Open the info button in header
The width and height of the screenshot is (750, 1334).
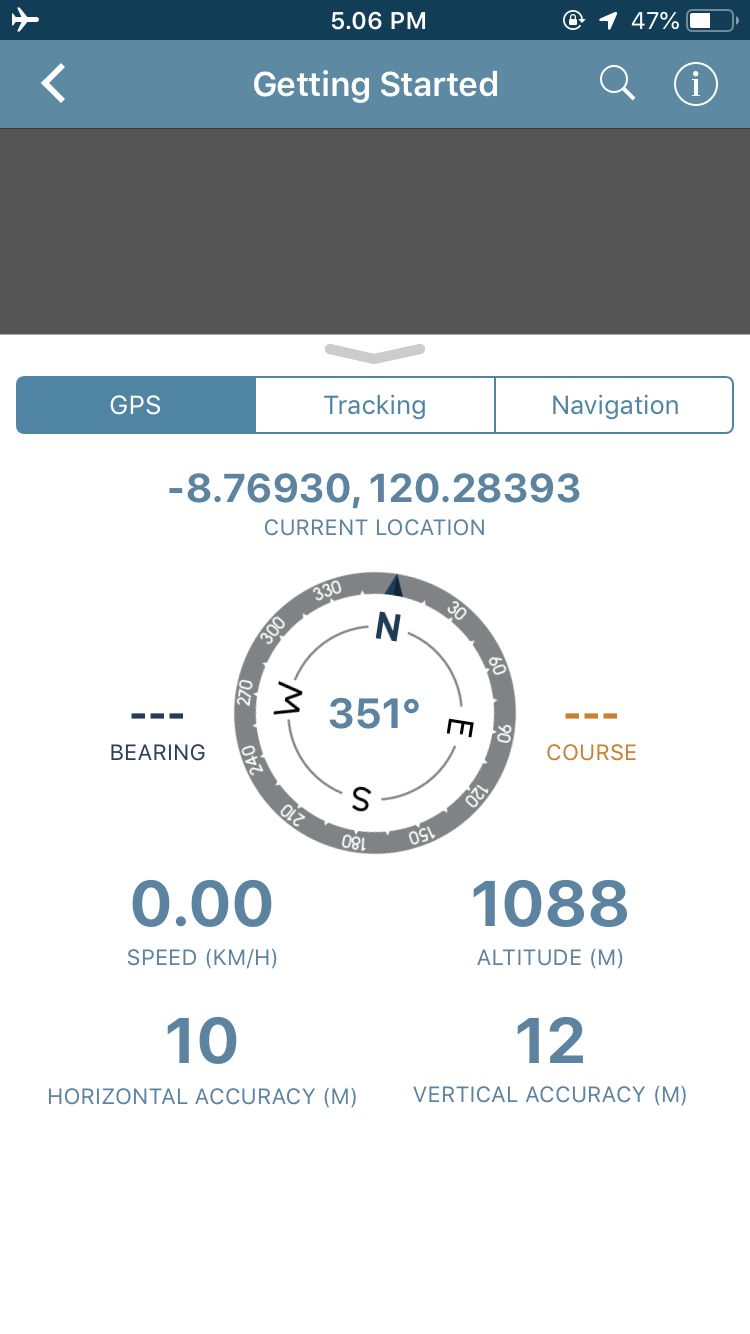[x=695, y=84]
